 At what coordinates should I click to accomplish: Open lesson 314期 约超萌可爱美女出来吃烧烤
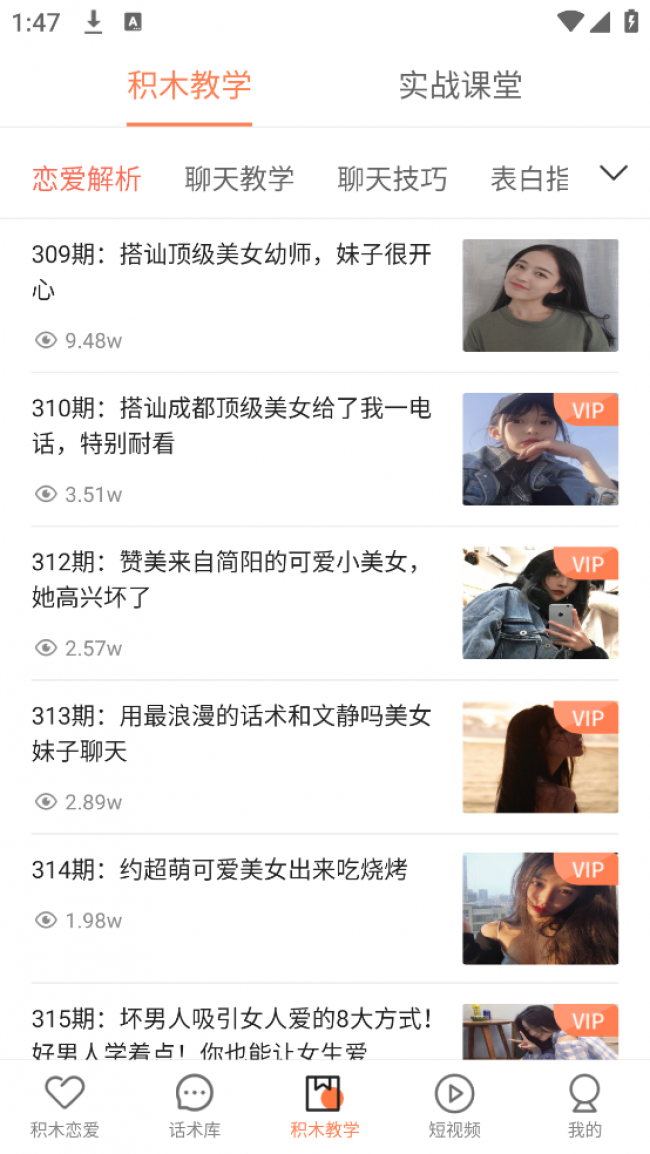pos(220,870)
